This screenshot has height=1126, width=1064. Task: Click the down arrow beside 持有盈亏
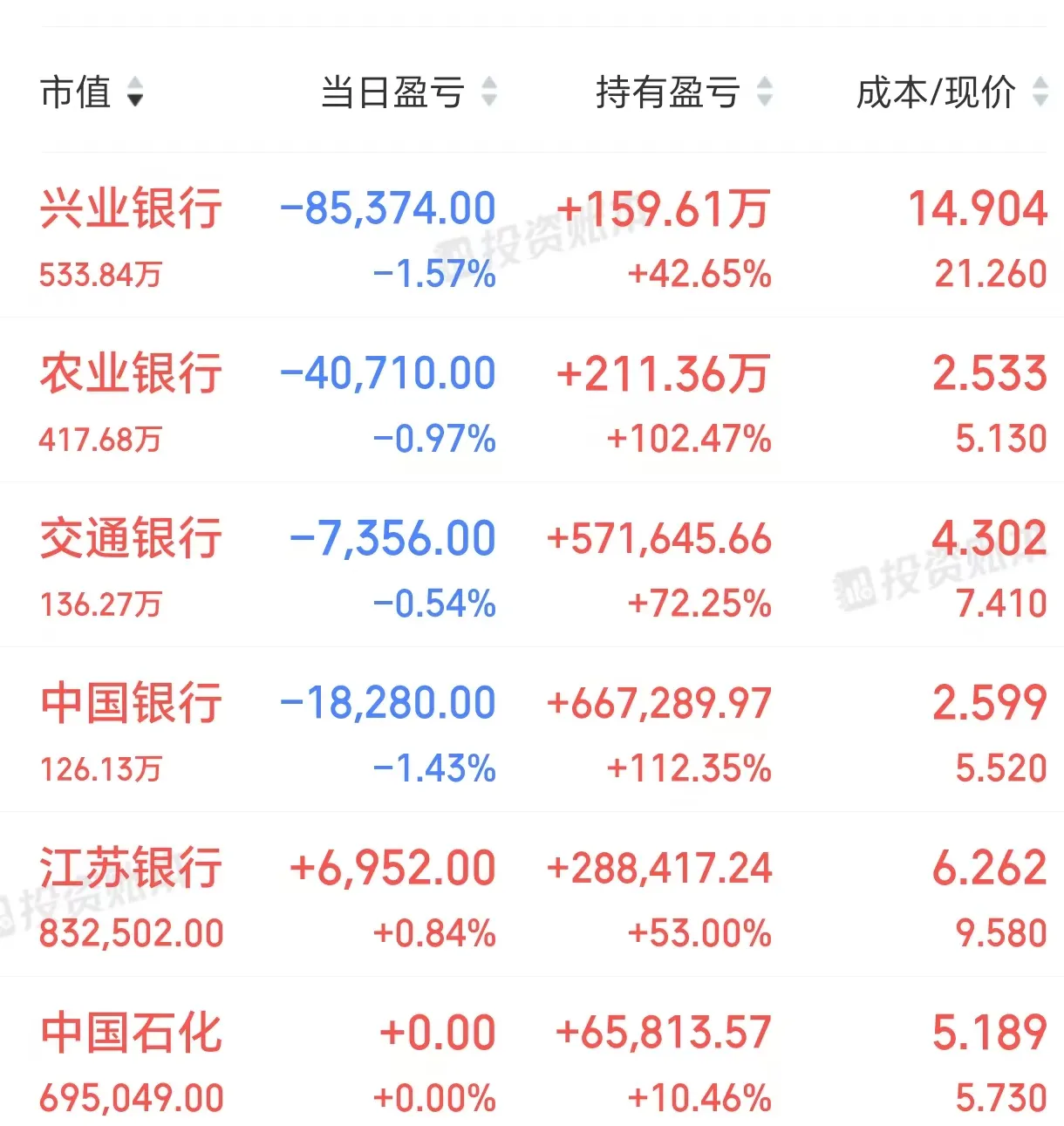click(764, 98)
